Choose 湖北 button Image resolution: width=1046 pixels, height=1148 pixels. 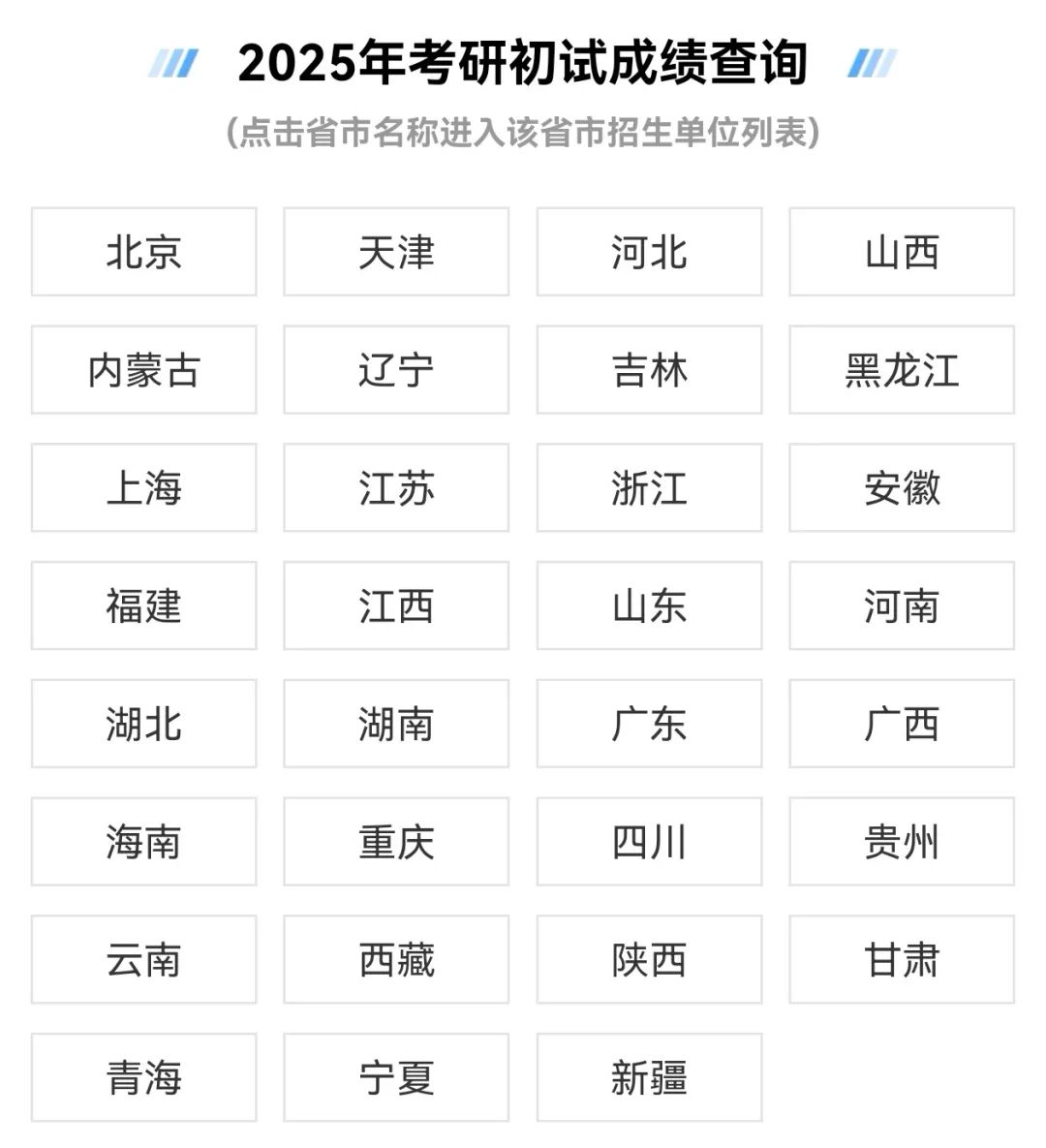[x=143, y=724]
